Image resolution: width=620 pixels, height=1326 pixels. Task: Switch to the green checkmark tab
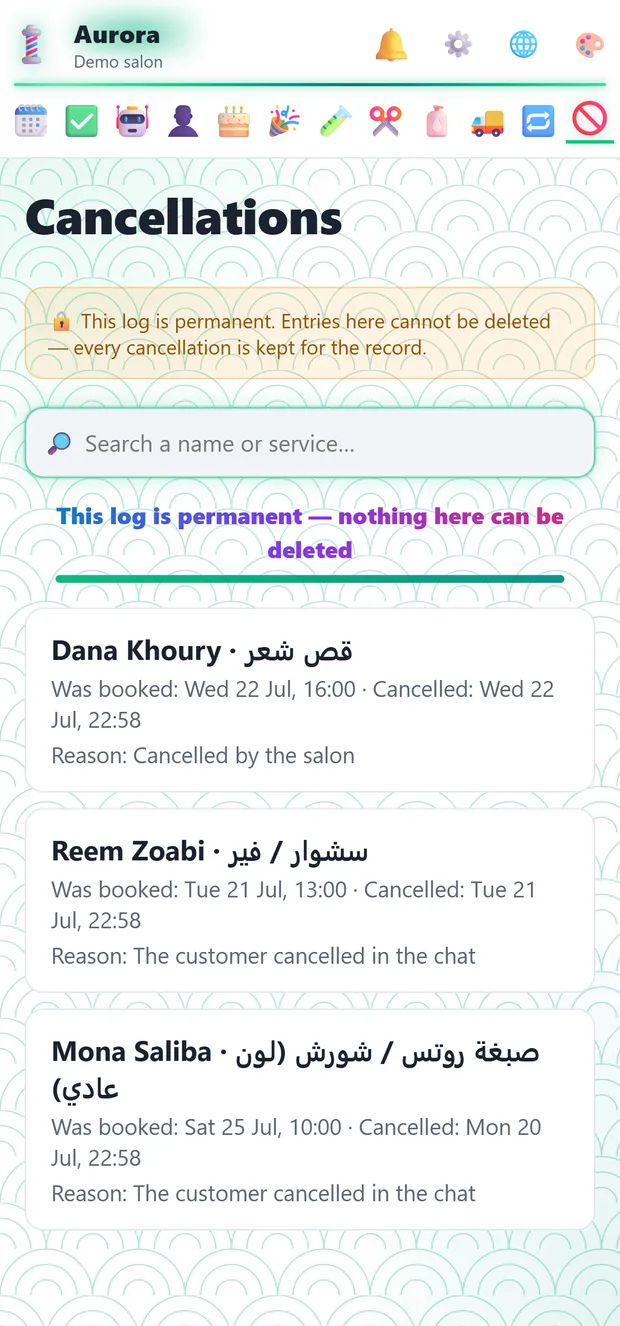[81, 122]
